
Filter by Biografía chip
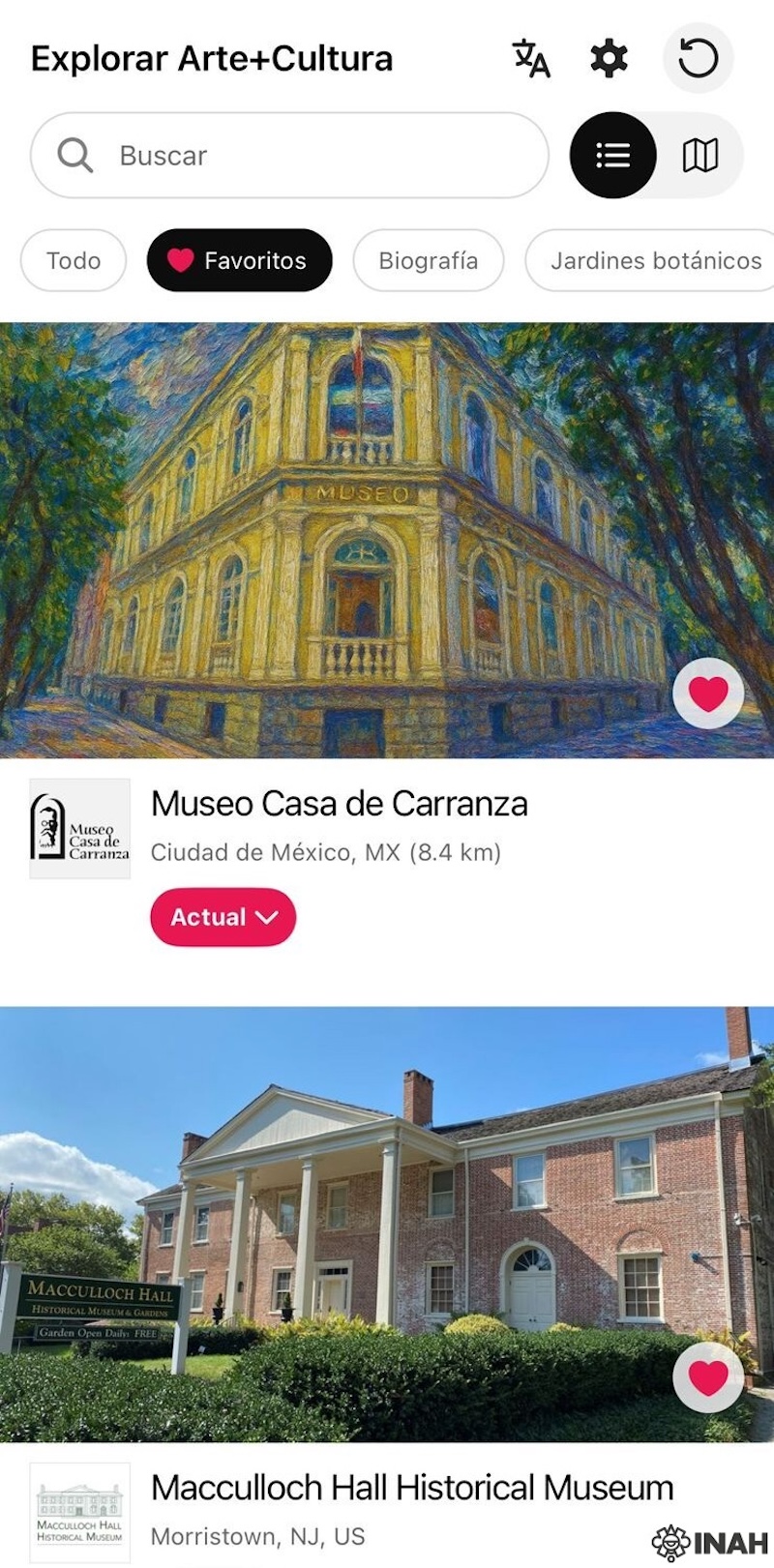coord(428,260)
